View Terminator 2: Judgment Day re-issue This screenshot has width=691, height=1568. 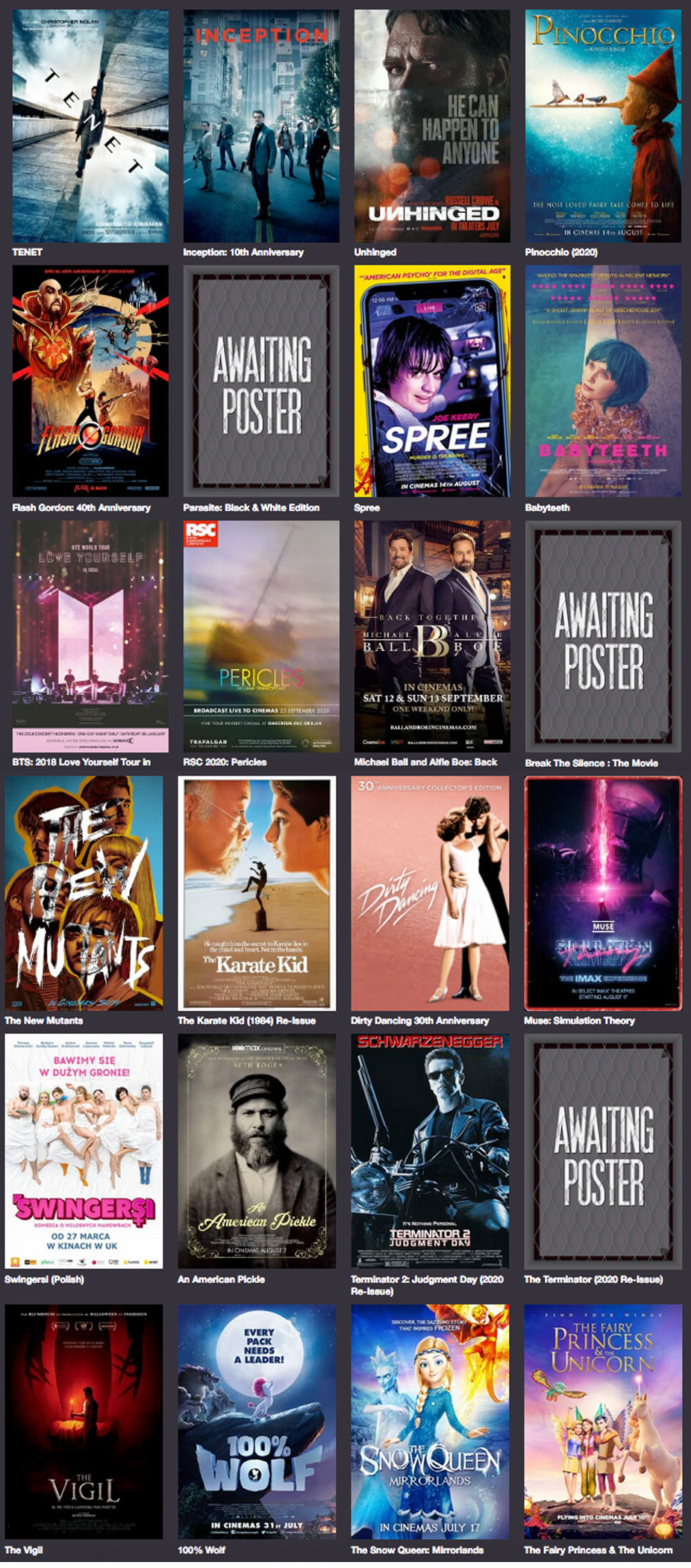click(430, 1151)
